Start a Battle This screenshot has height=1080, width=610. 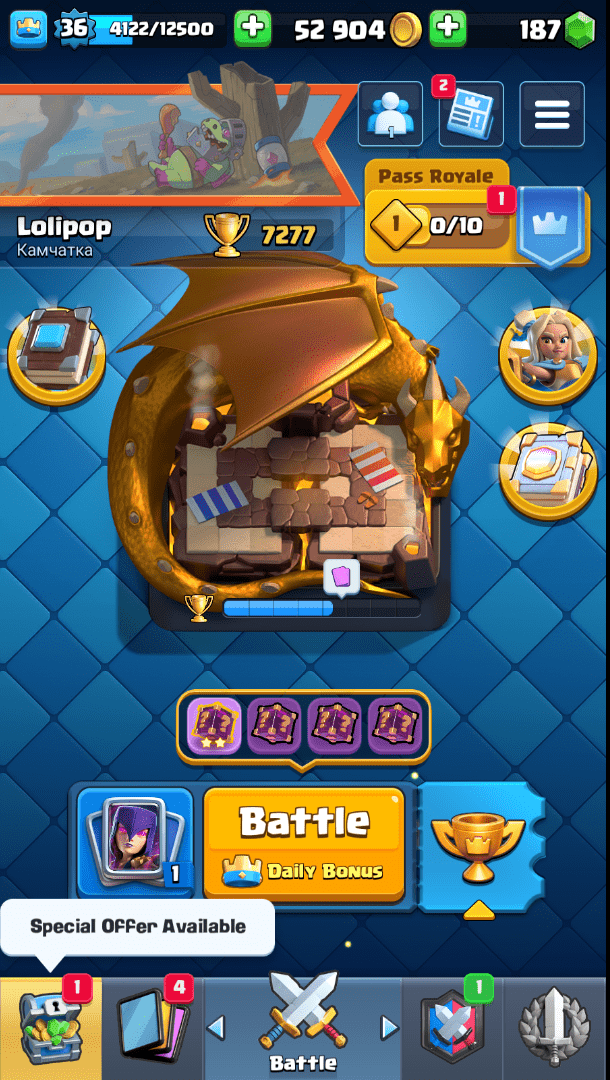click(x=304, y=843)
